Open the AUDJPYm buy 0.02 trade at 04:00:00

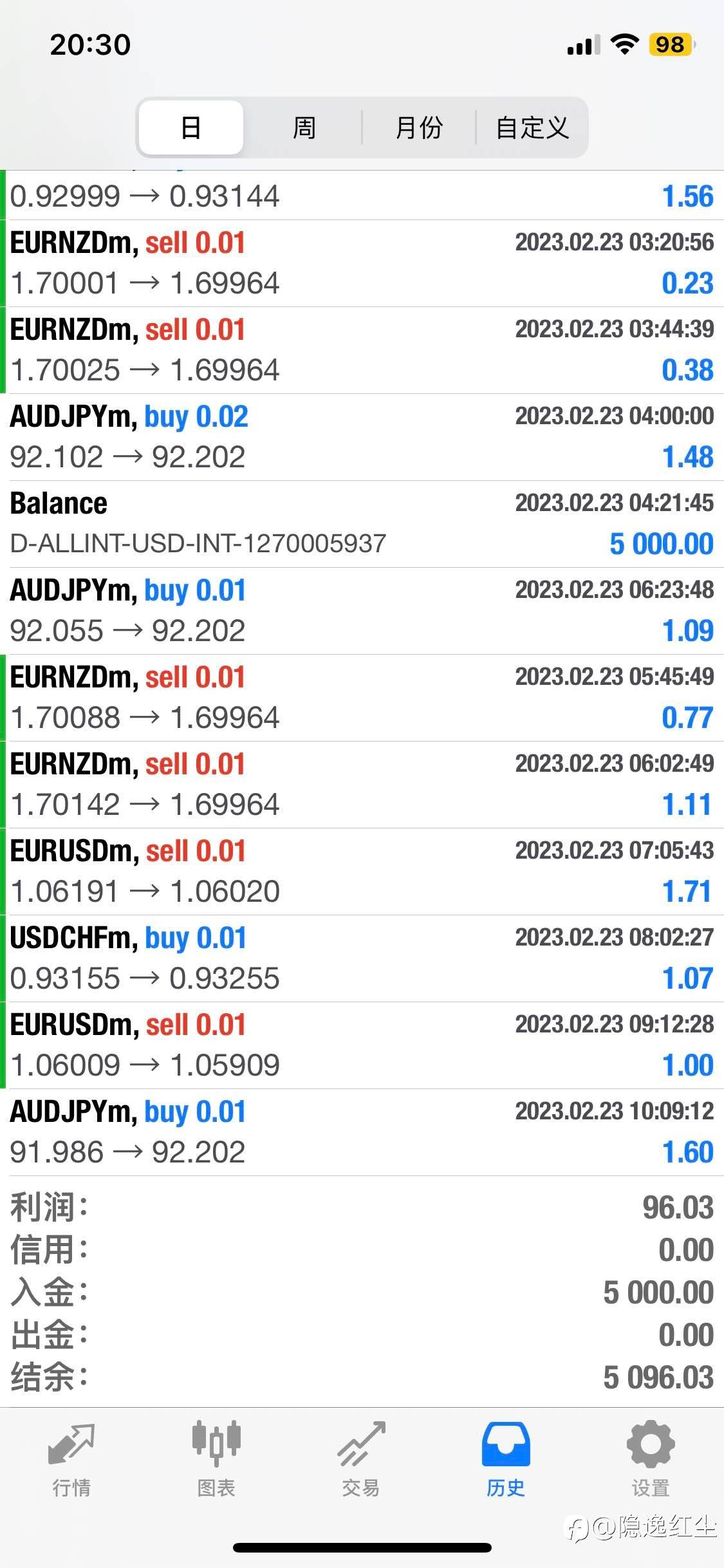click(x=362, y=437)
